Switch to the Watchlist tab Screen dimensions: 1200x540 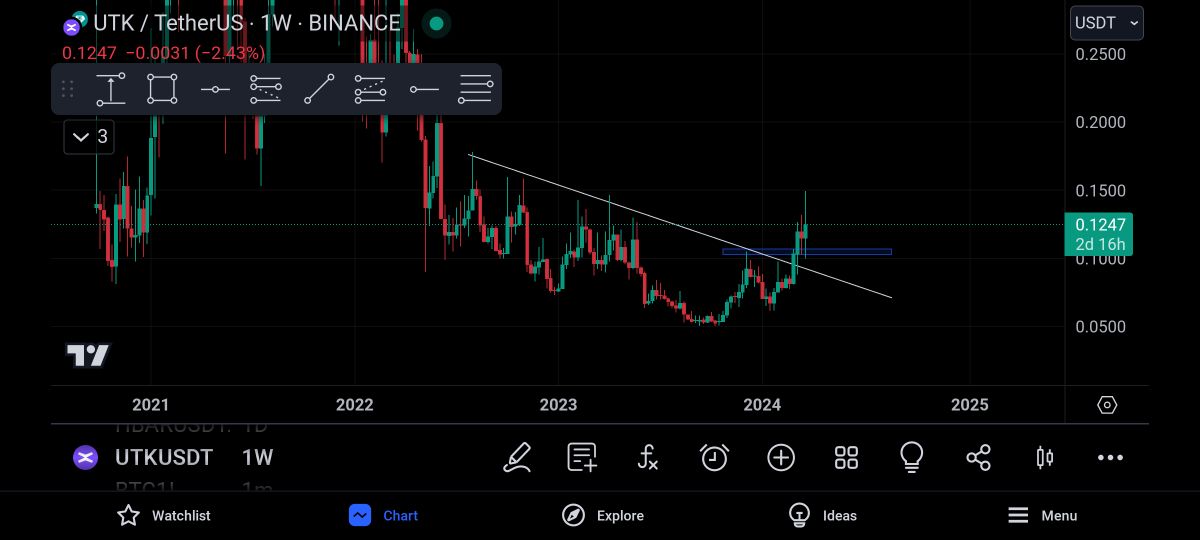(164, 515)
